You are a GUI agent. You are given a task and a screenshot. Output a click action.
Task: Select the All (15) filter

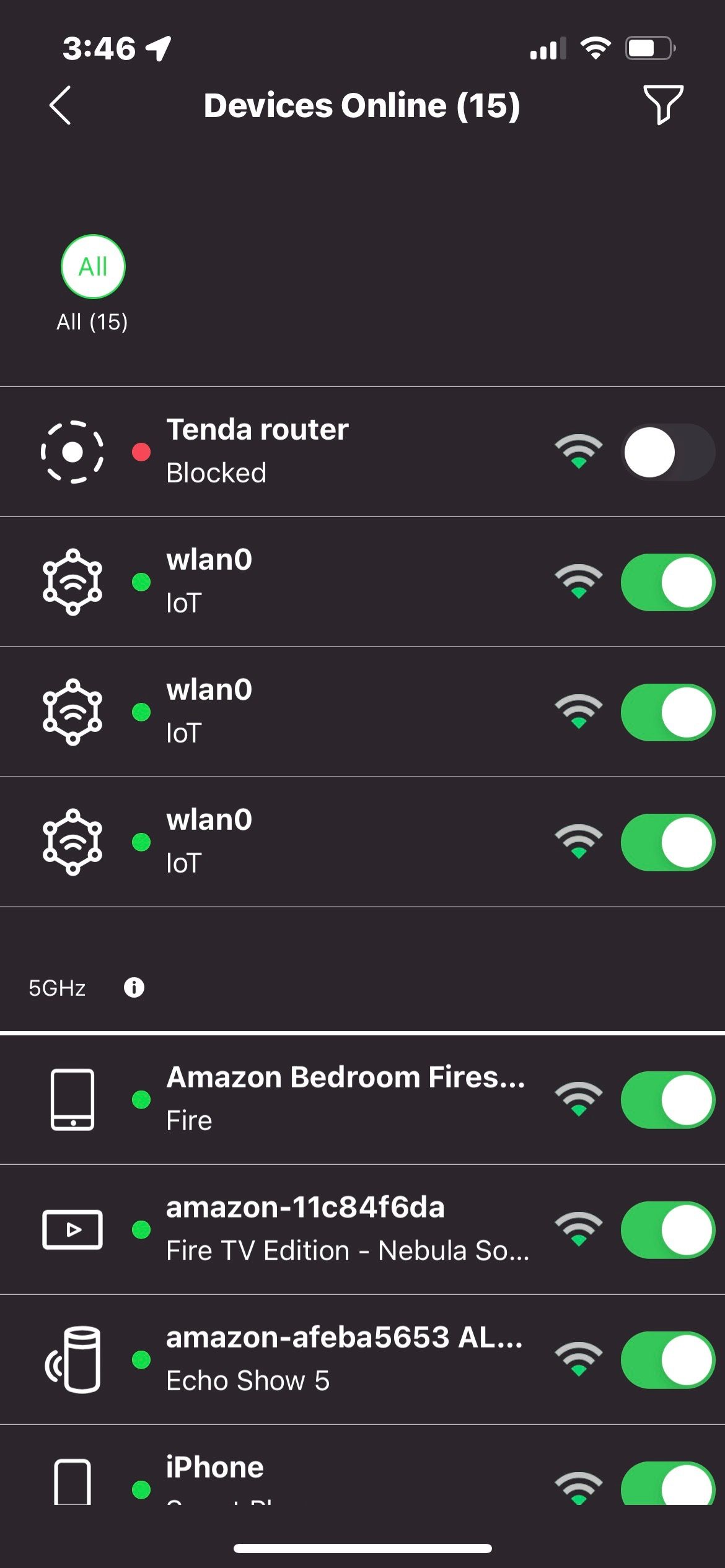(x=92, y=266)
